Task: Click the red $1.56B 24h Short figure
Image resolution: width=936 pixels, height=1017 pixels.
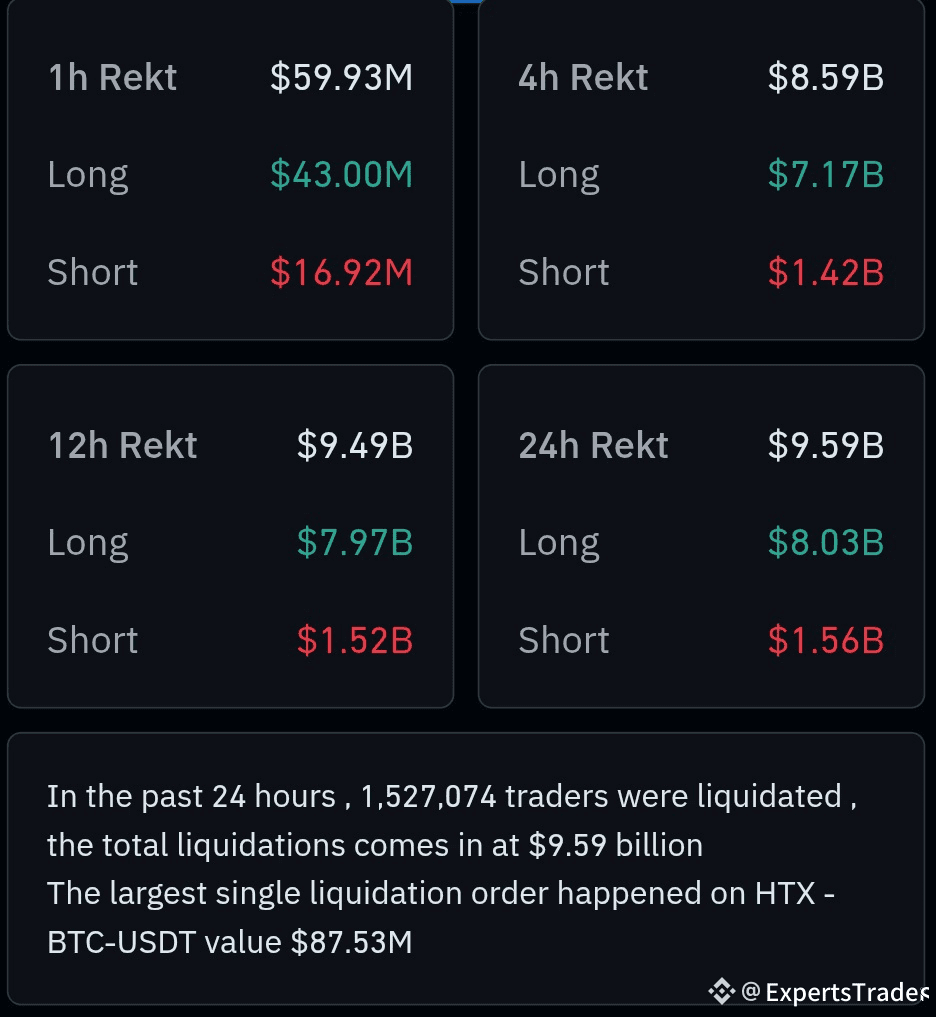Action: click(826, 639)
